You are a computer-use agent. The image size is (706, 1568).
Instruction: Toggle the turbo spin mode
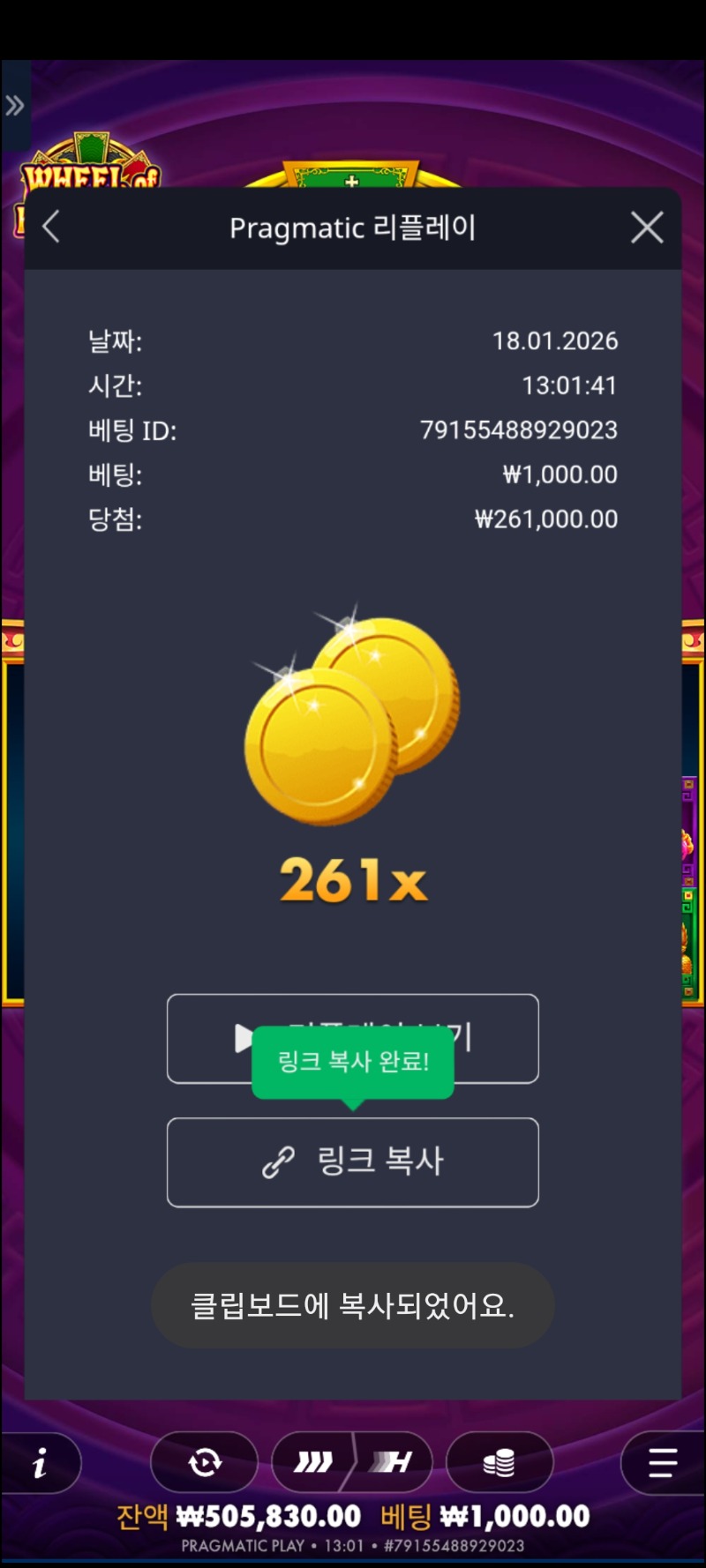[x=352, y=1463]
